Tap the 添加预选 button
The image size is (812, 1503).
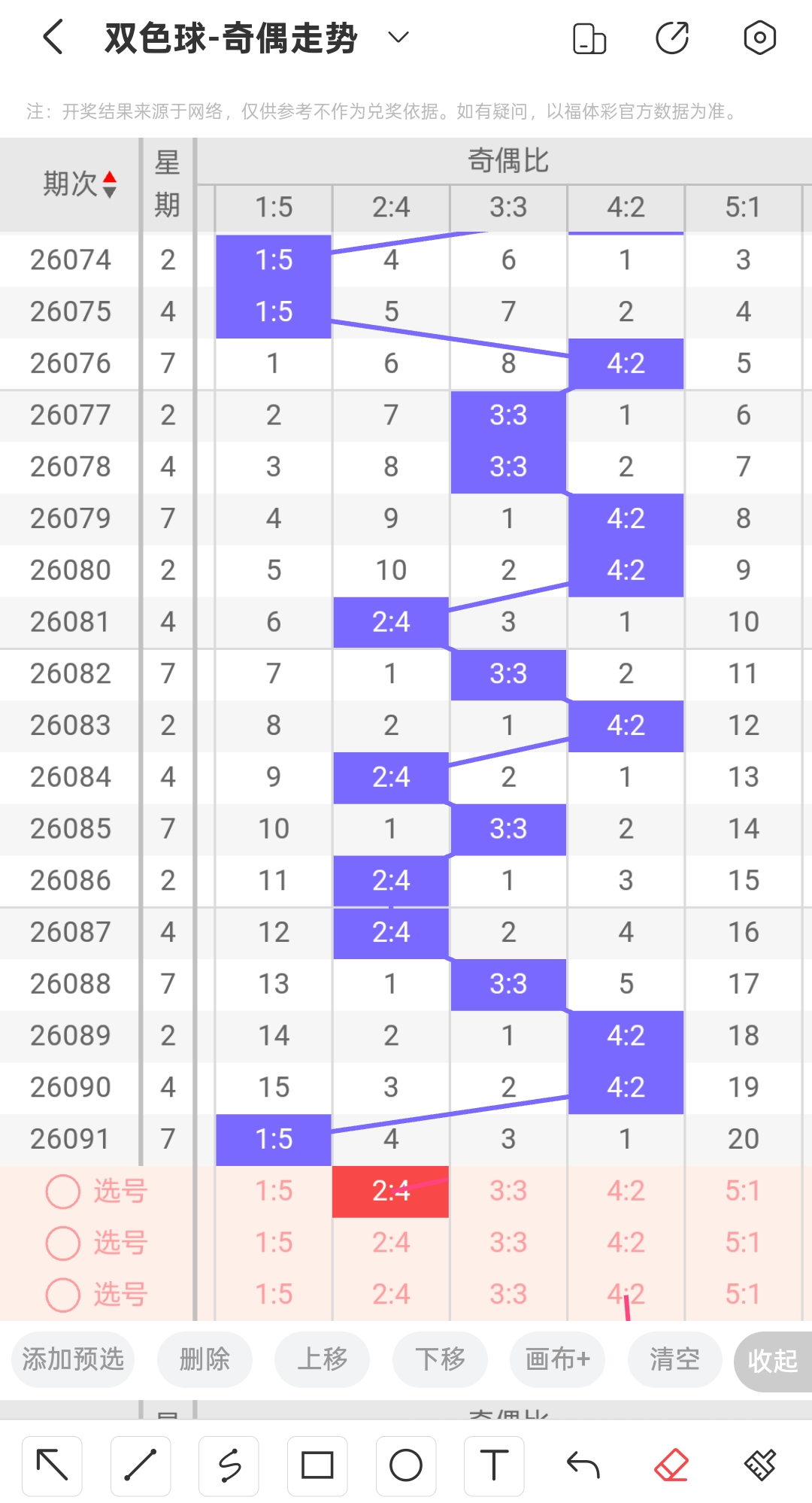coord(73,1359)
